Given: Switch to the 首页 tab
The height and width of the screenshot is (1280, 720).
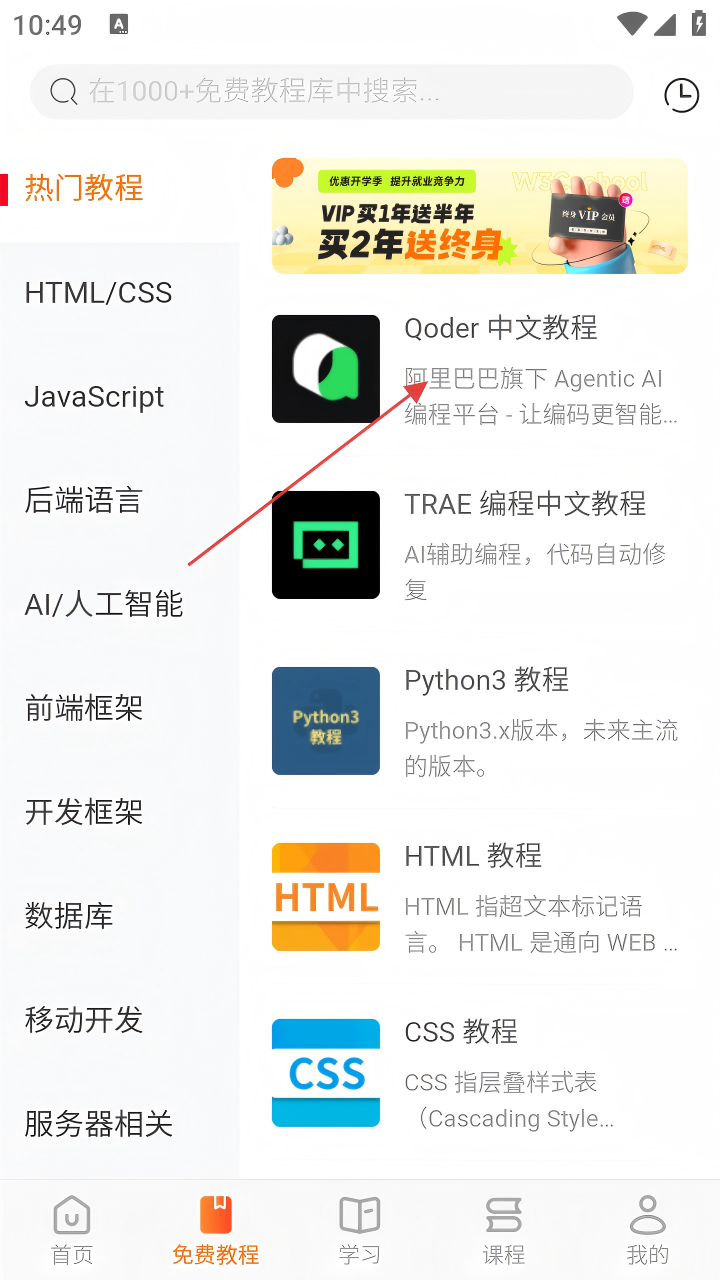Looking at the screenshot, I should coord(72,1230).
